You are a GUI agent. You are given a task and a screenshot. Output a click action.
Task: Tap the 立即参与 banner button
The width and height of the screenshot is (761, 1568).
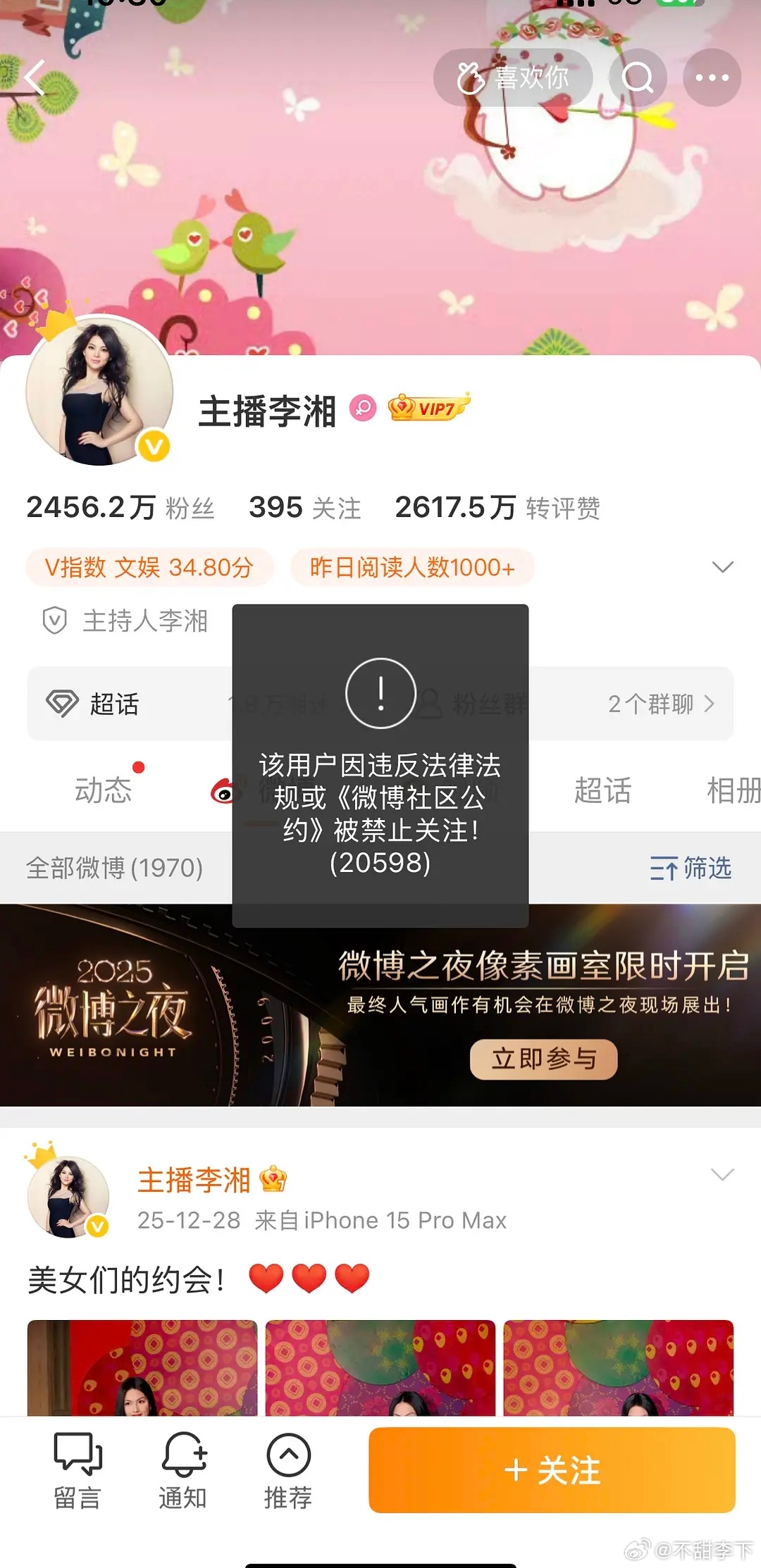pos(541,1060)
